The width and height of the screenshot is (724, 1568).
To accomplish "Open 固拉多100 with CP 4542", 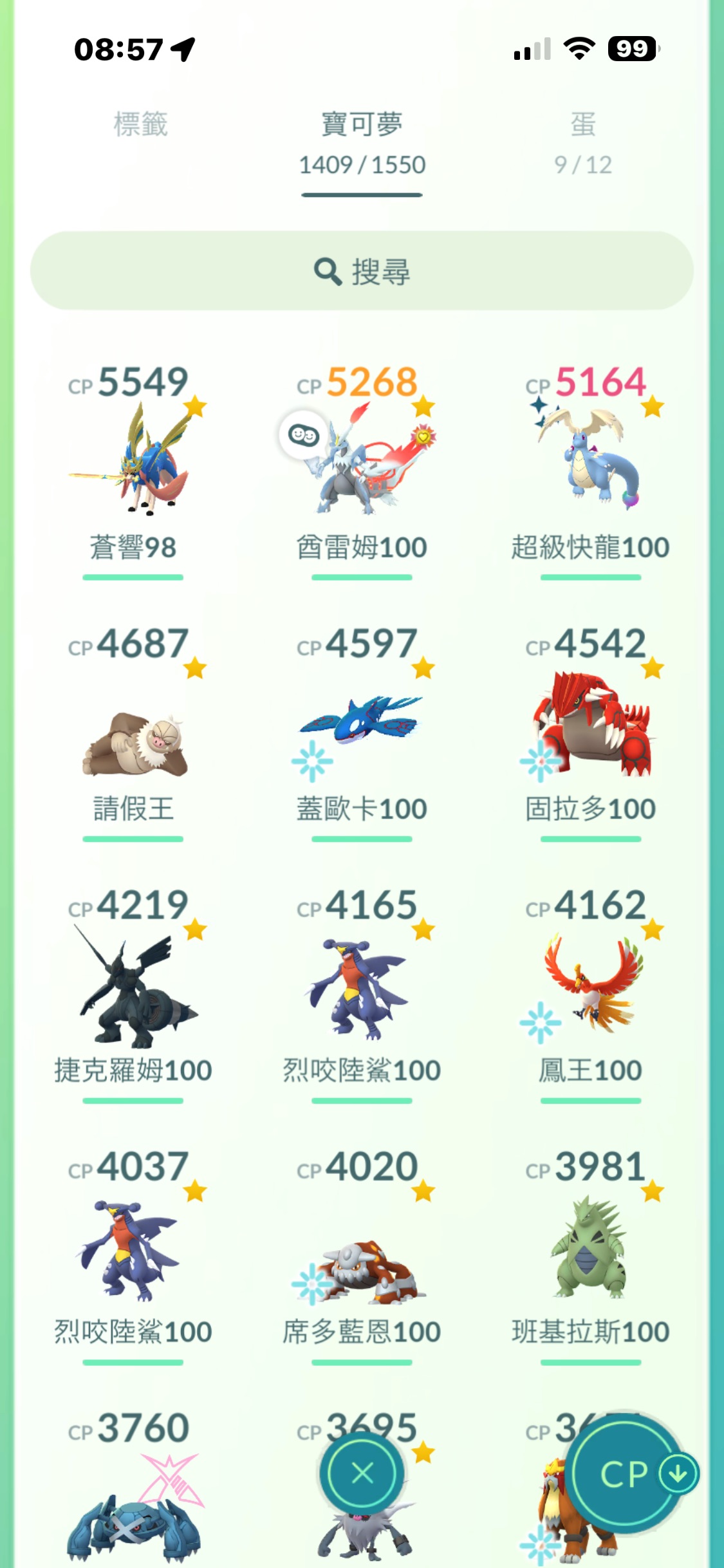I will tap(590, 724).
